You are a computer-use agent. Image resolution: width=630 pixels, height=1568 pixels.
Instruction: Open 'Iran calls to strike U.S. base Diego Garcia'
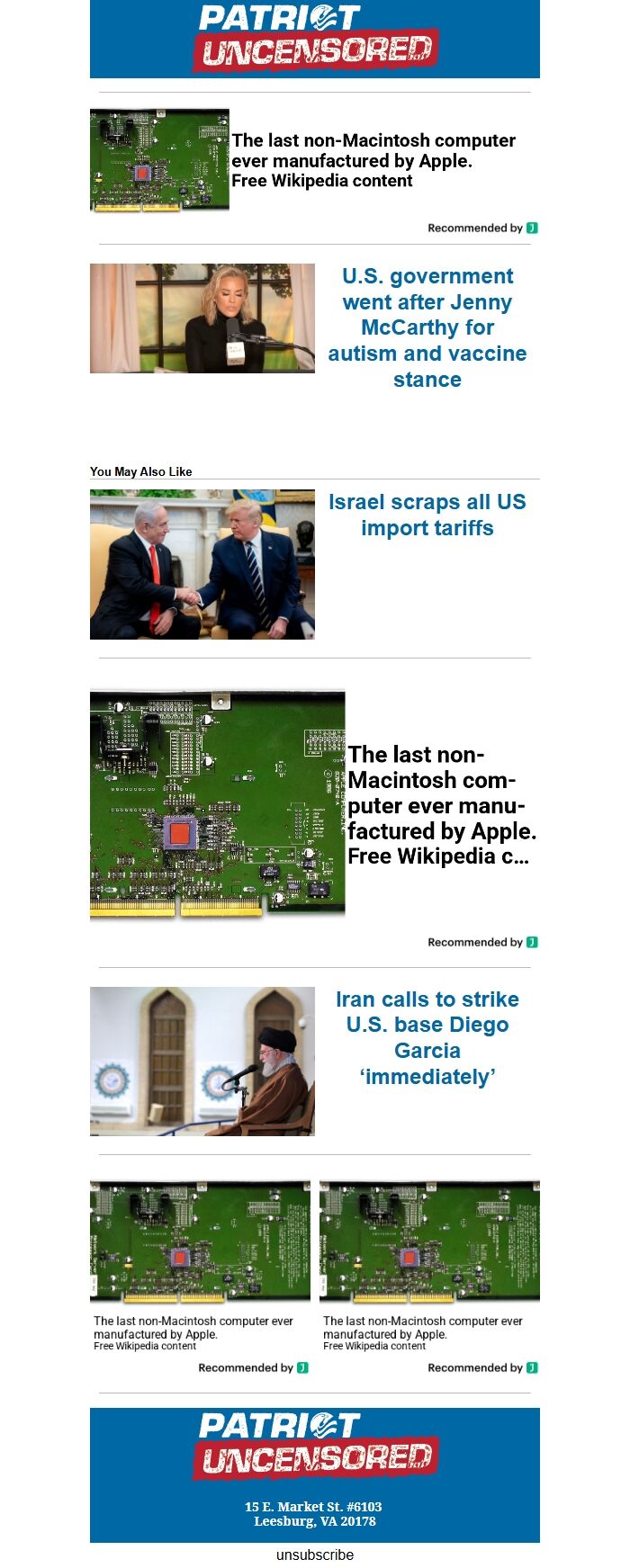[427, 1037]
